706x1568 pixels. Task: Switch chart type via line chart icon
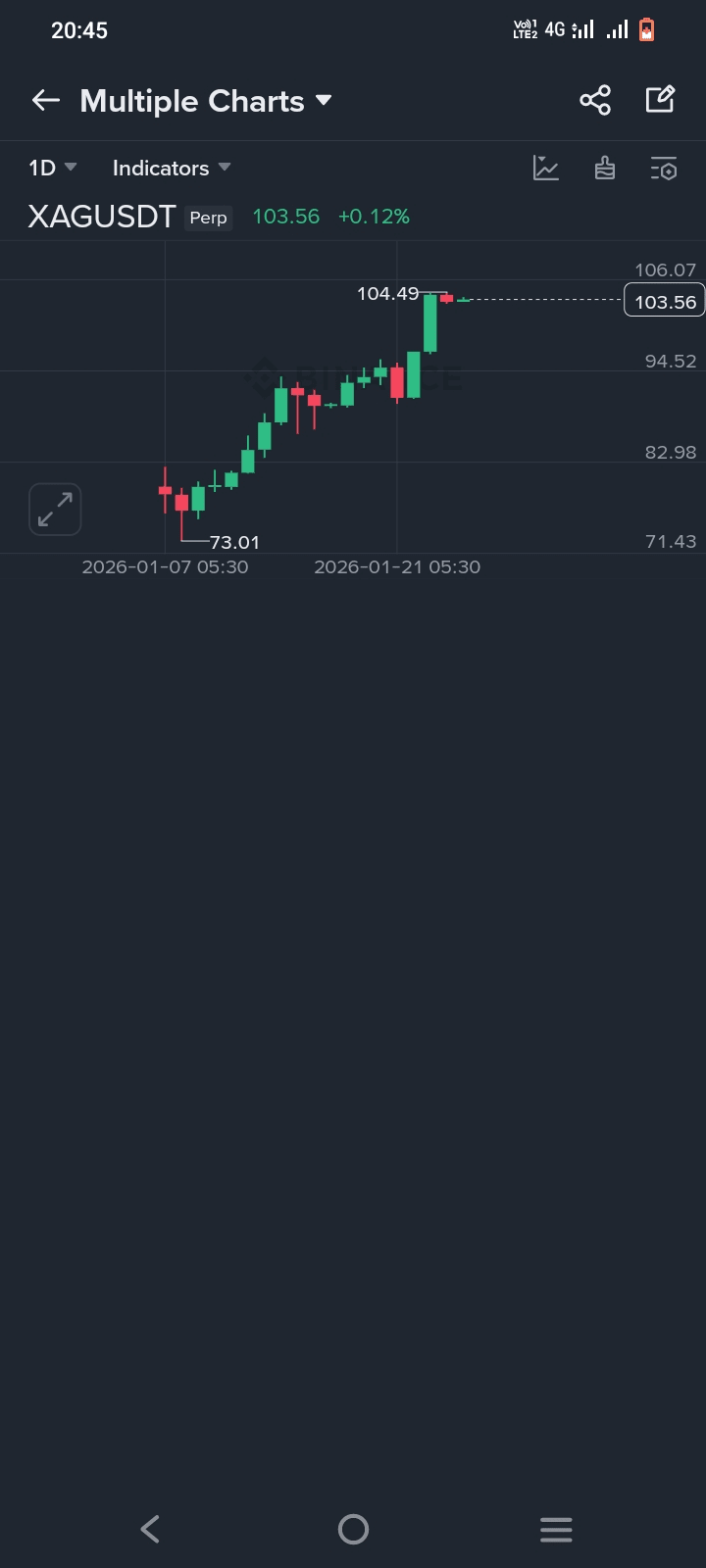(546, 169)
